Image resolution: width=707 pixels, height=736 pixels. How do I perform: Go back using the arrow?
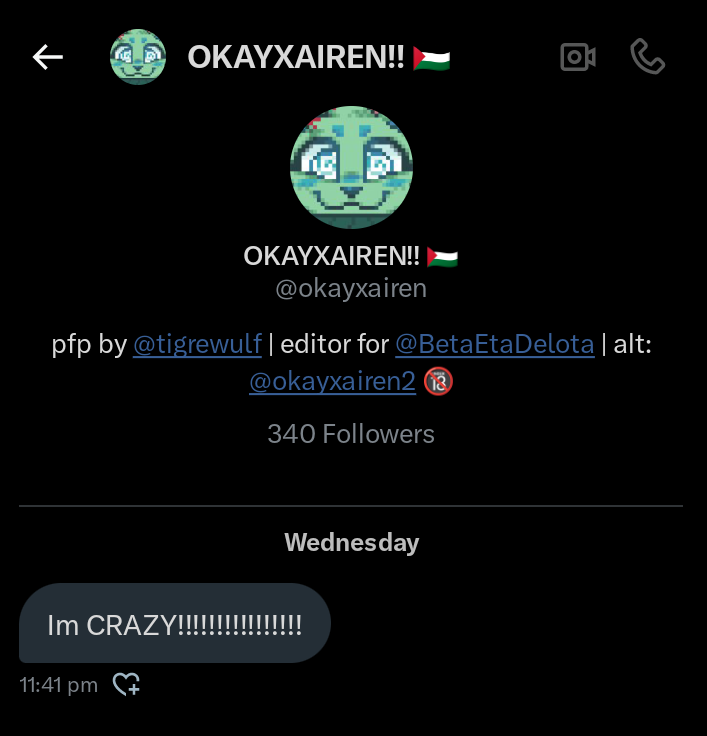(x=48, y=57)
